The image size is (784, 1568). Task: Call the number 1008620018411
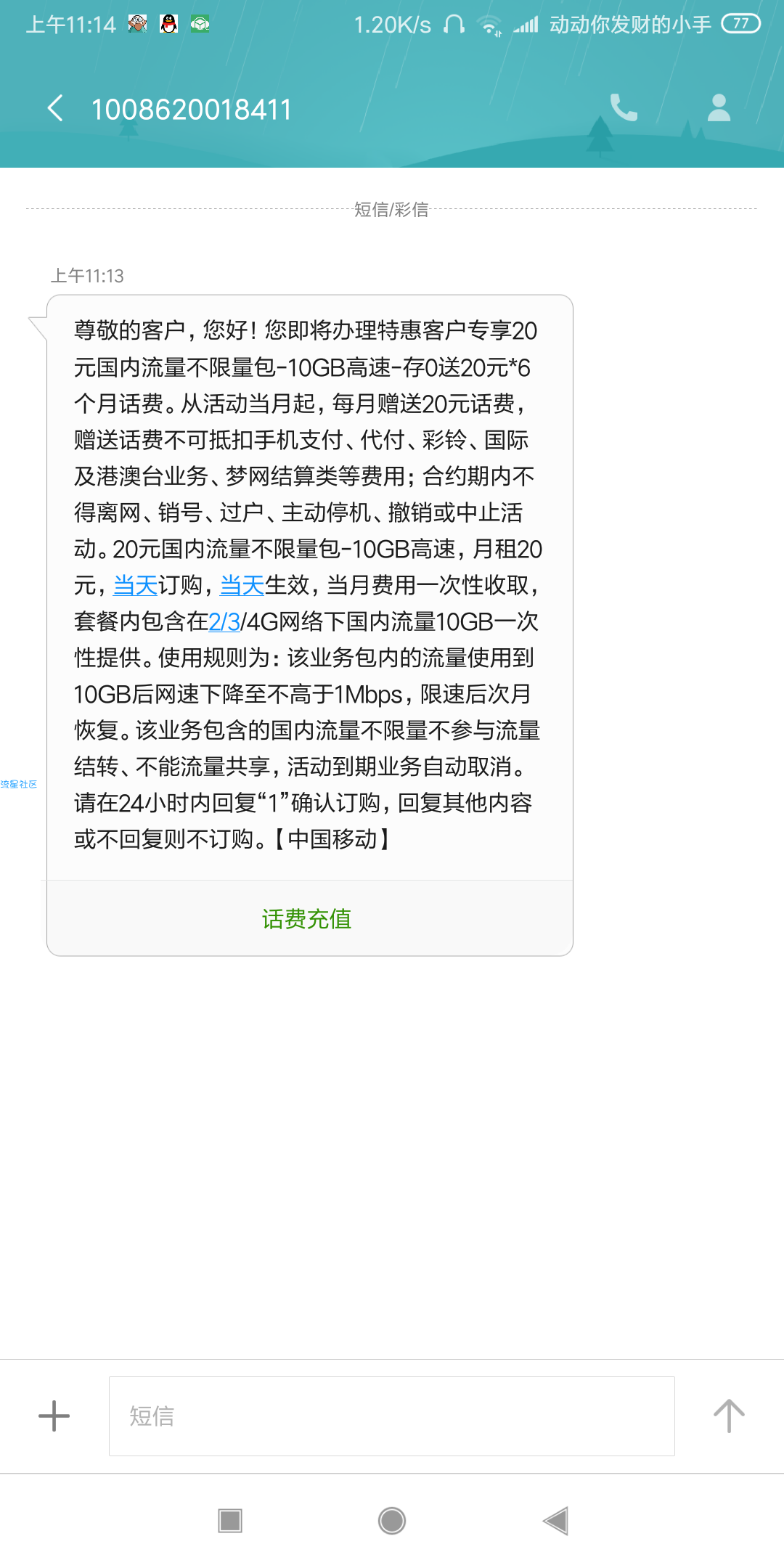click(x=623, y=108)
